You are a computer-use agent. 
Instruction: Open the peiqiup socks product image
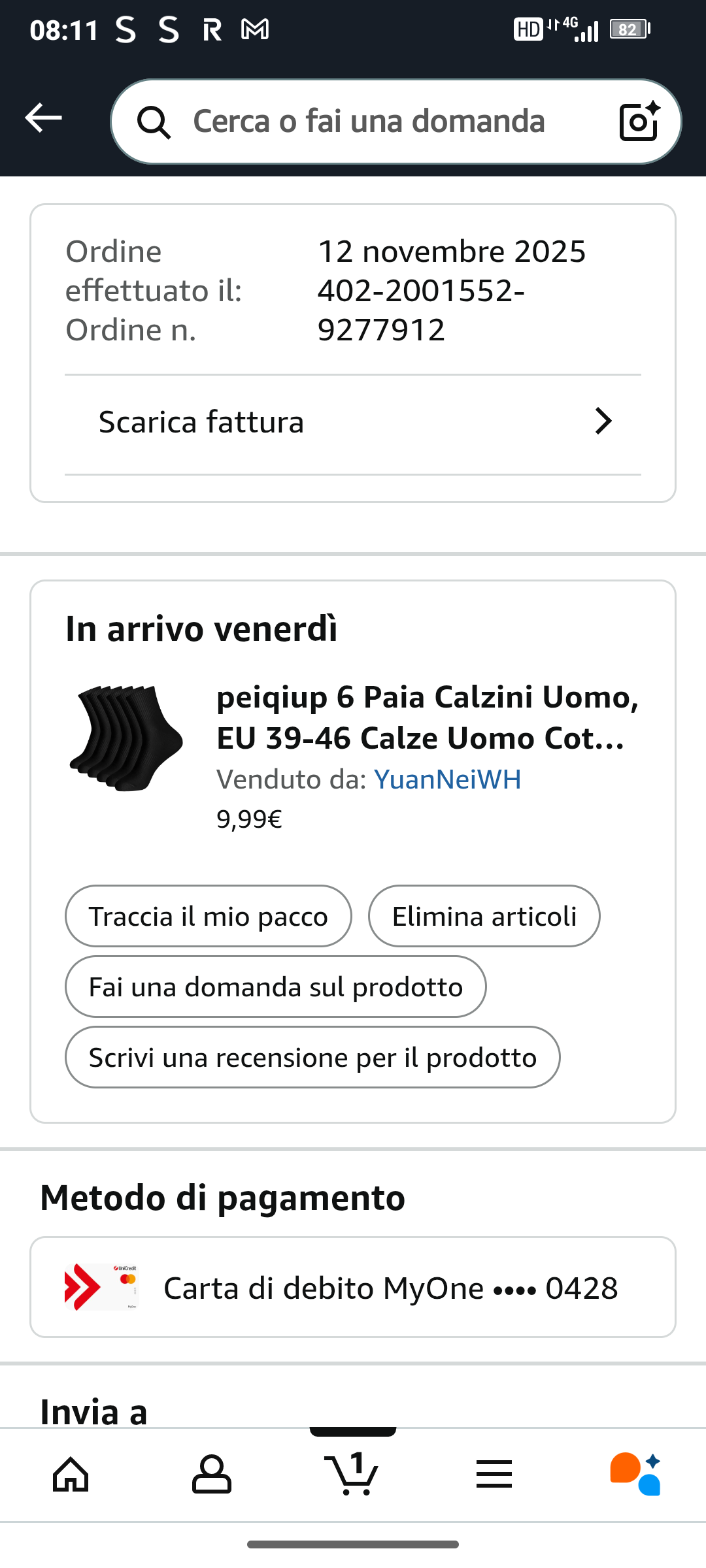[x=126, y=738]
